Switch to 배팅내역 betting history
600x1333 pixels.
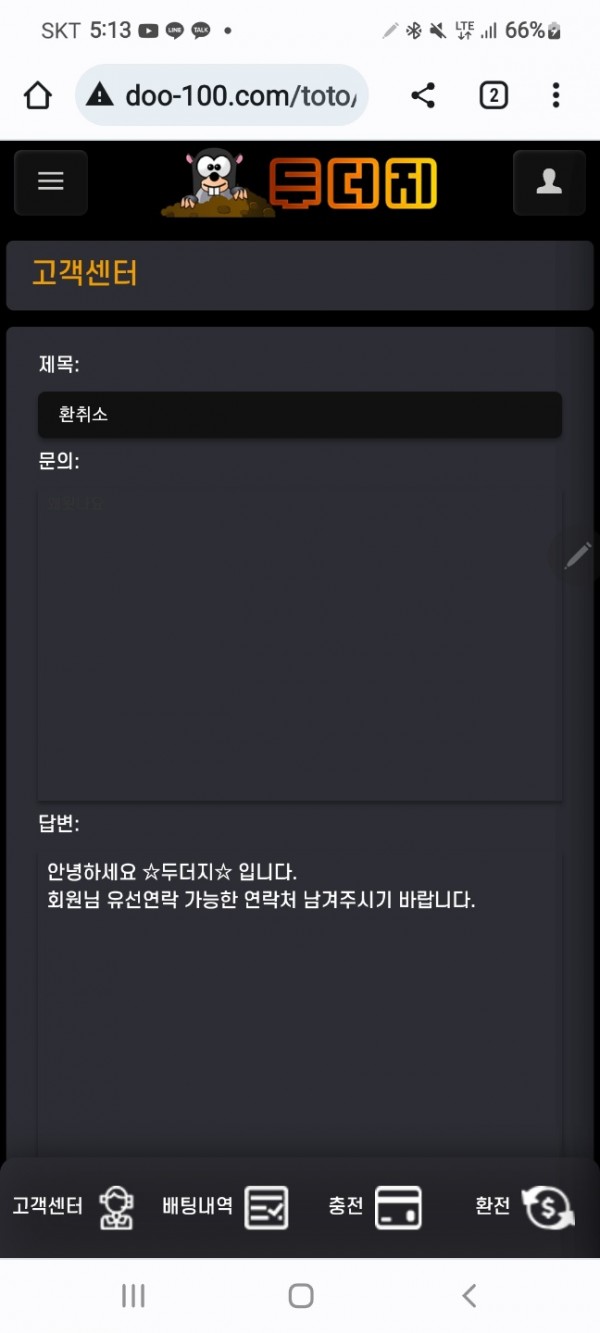click(x=225, y=1206)
